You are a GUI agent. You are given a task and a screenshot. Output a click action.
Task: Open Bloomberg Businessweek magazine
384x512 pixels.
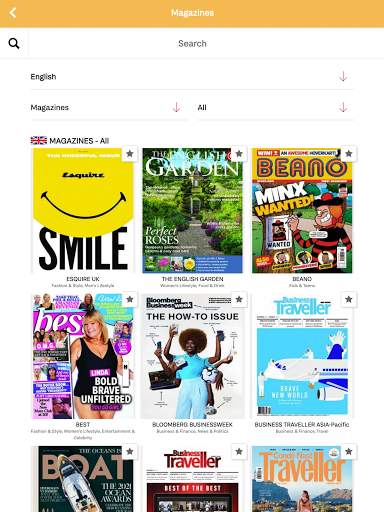(x=192, y=356)
